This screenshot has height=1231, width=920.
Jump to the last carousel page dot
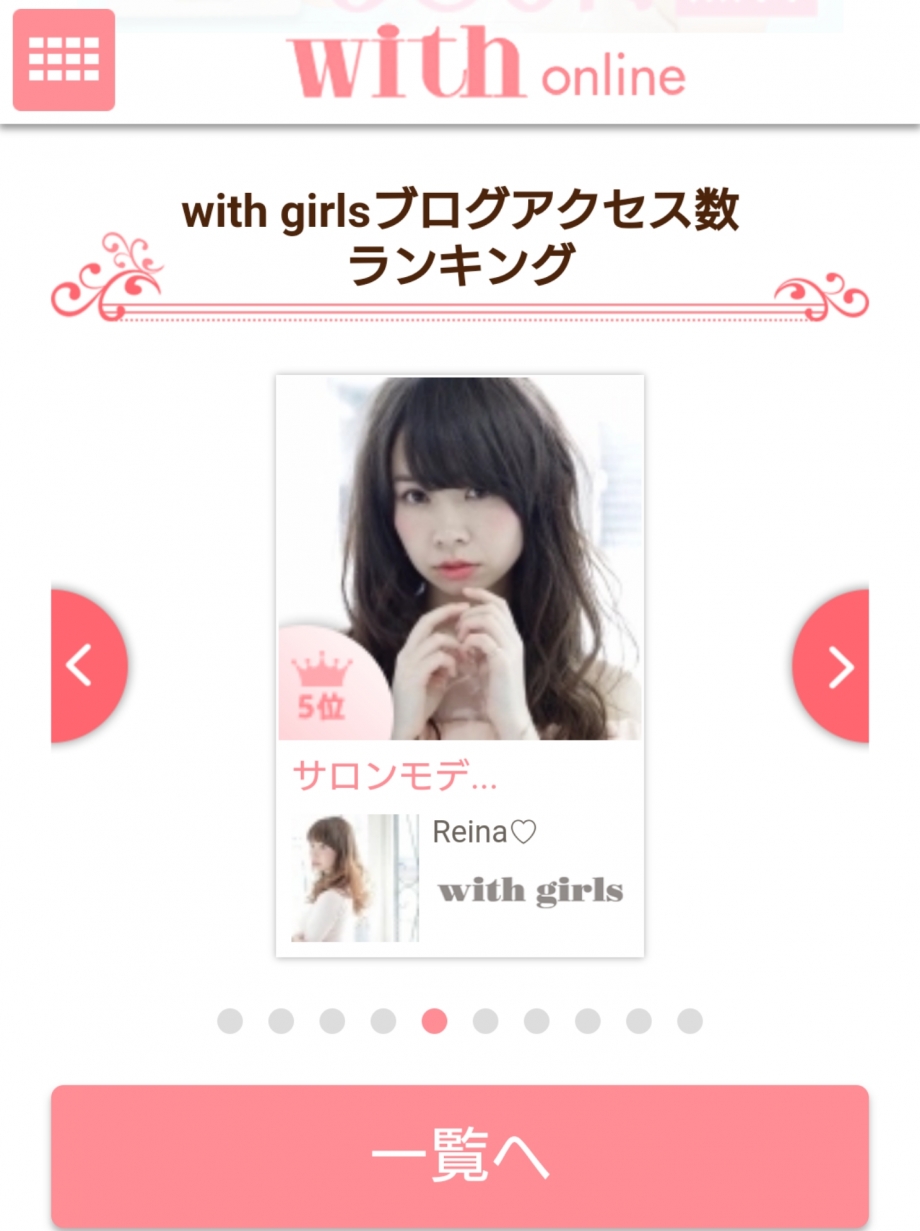click(690, 1021)
